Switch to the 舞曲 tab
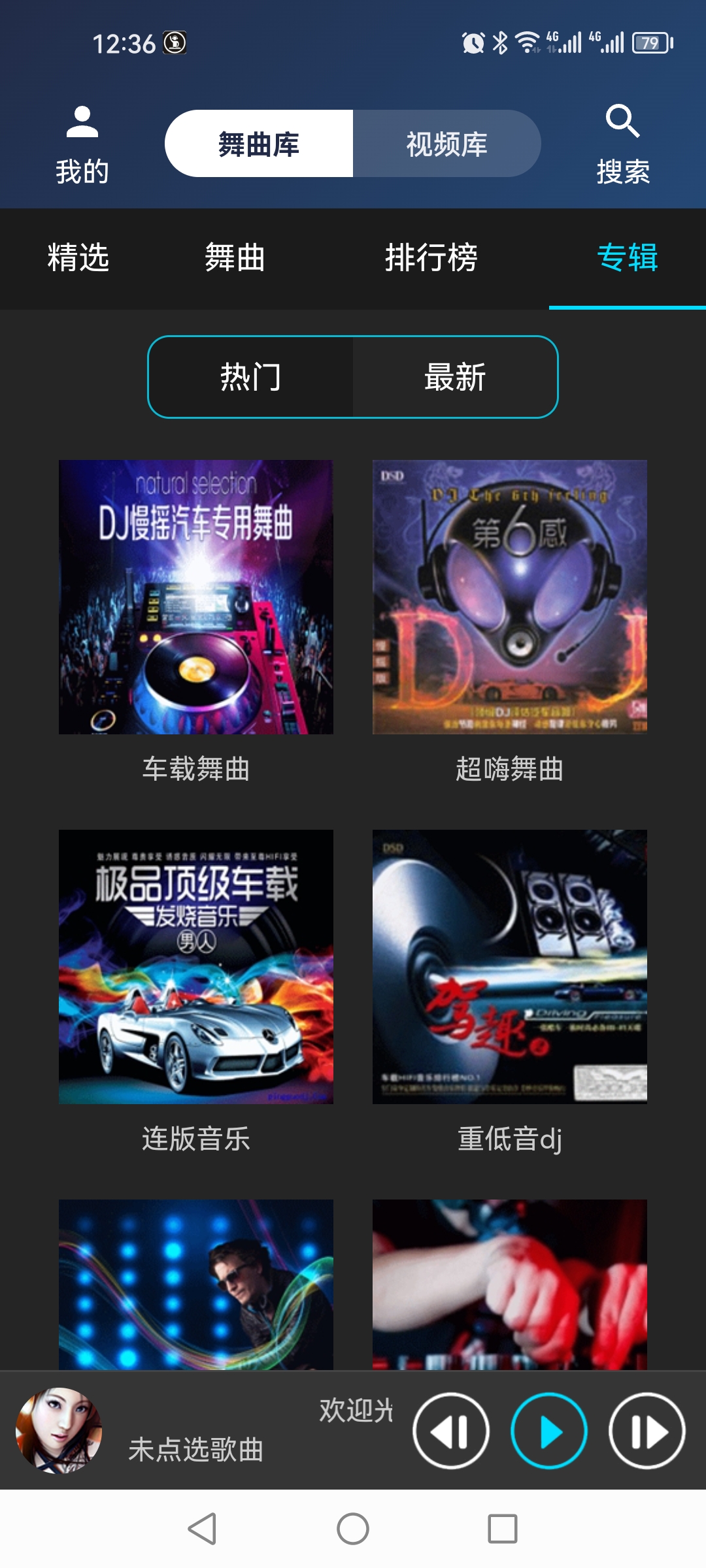The width and height of the screenshot is (706, 1568). click(x=235, y=257)
